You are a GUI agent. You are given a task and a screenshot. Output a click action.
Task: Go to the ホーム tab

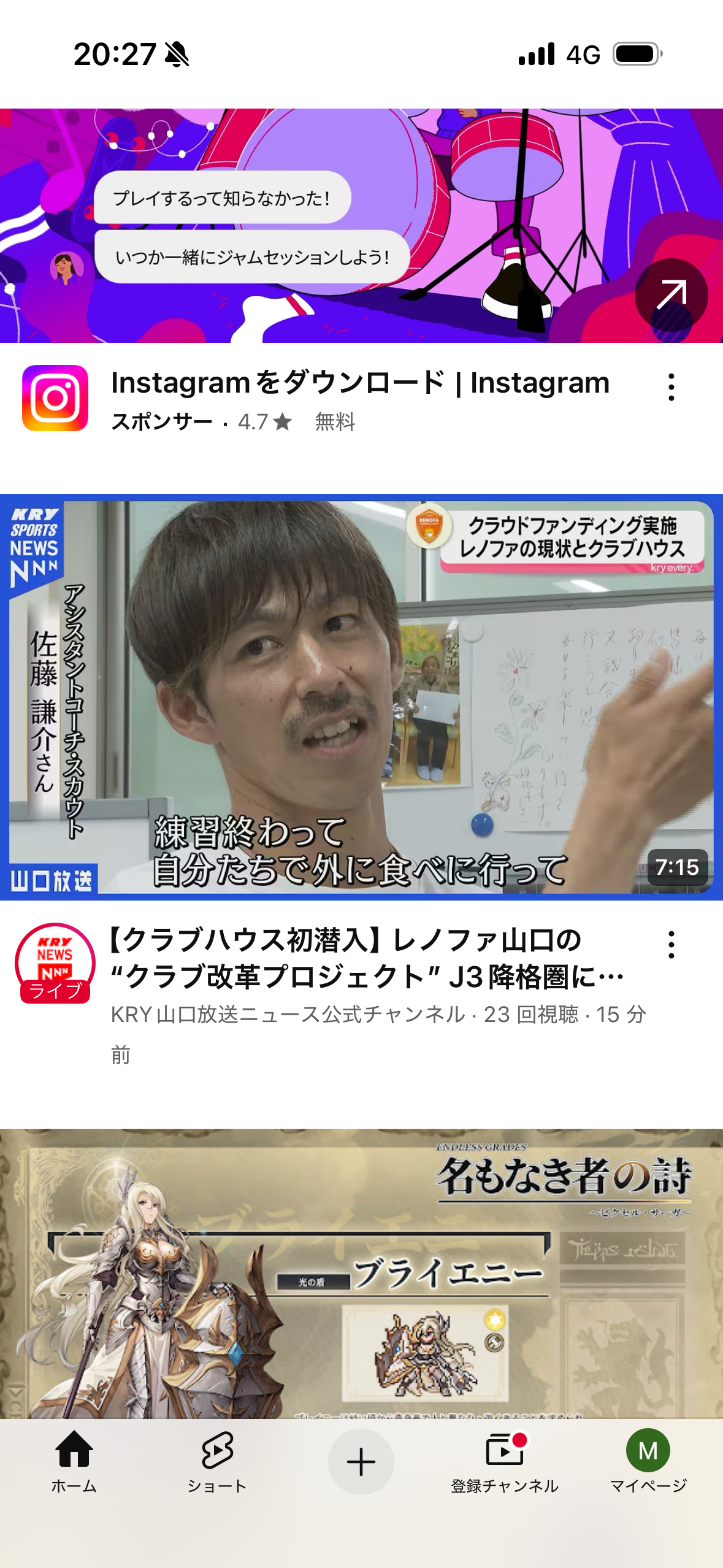click(74, 1461)
